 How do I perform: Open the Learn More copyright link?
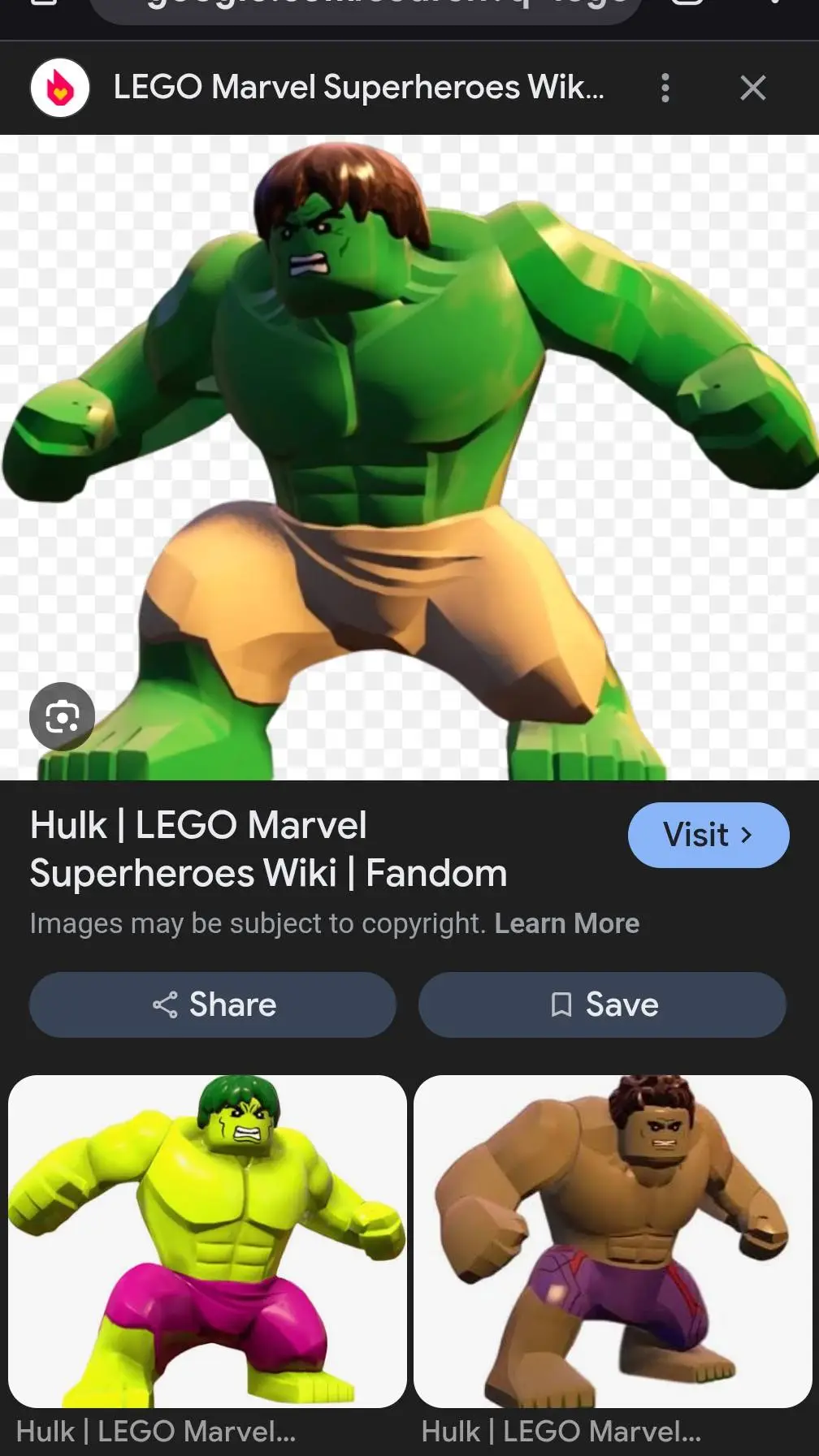click(566, 923)
